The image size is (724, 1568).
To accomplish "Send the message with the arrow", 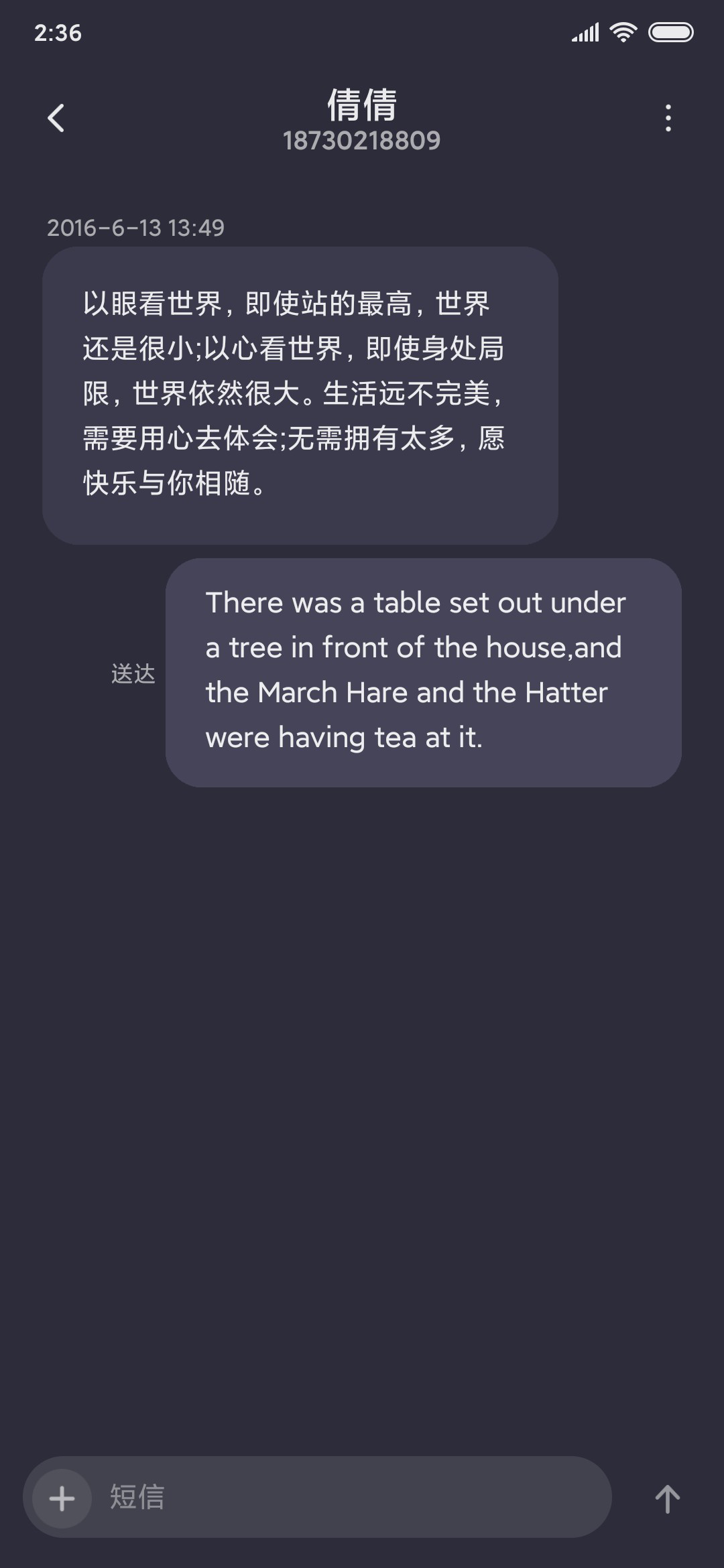I will click(667, 1499).
